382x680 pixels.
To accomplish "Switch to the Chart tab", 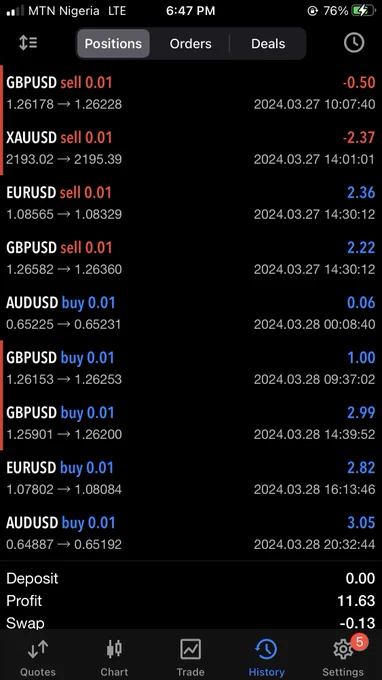I will point(114,657).
